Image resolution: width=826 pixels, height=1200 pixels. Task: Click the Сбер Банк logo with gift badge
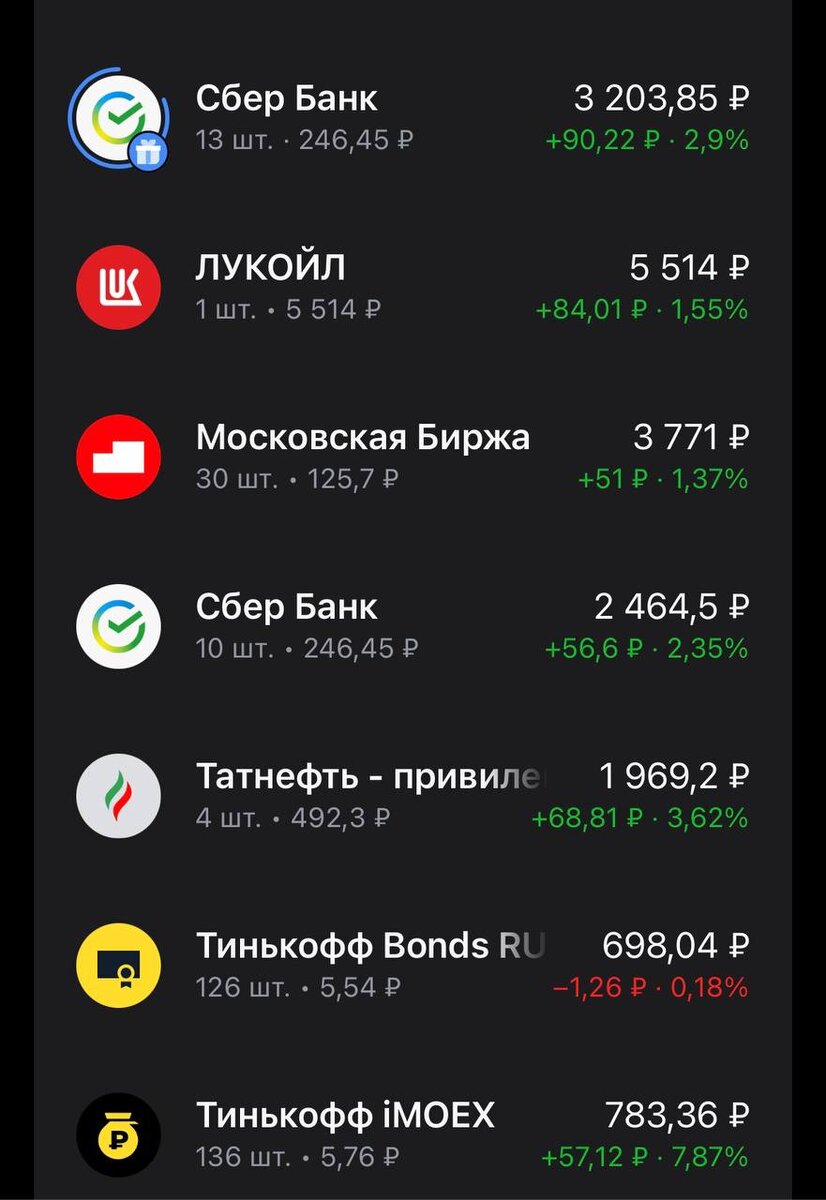[118, 116]
